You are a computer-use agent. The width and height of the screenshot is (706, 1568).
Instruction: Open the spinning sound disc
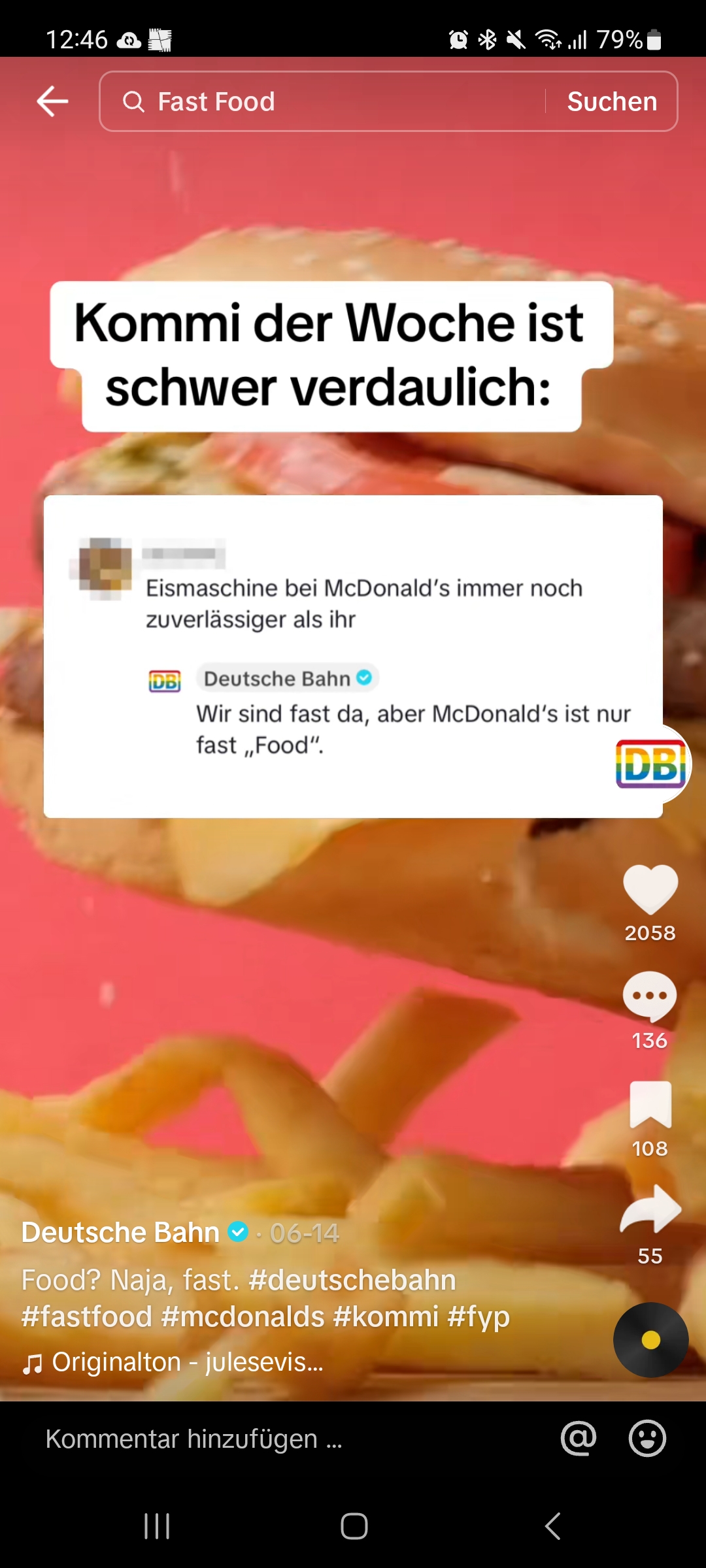[x=650, y=1340]
